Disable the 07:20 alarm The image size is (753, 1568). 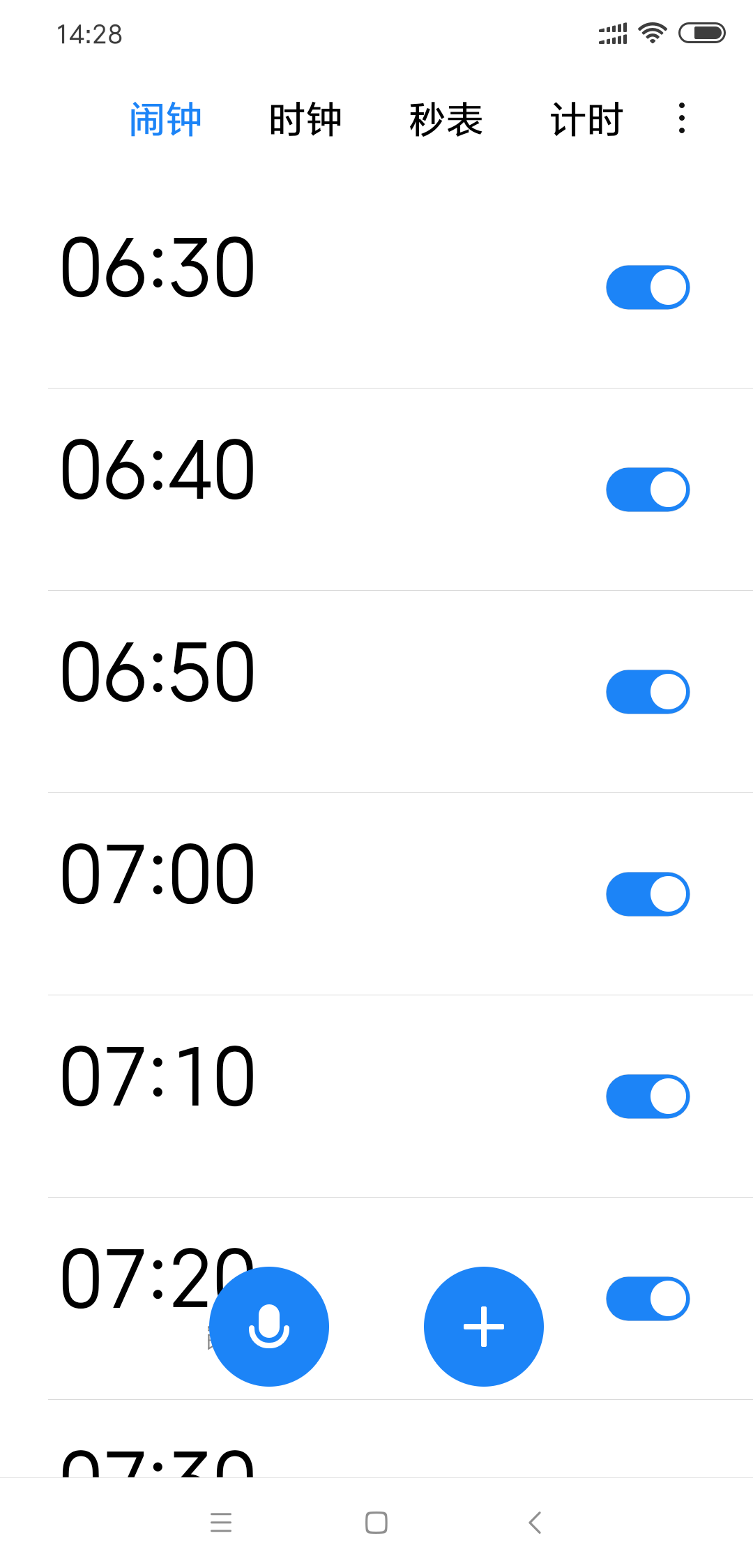pos(648,1298)
